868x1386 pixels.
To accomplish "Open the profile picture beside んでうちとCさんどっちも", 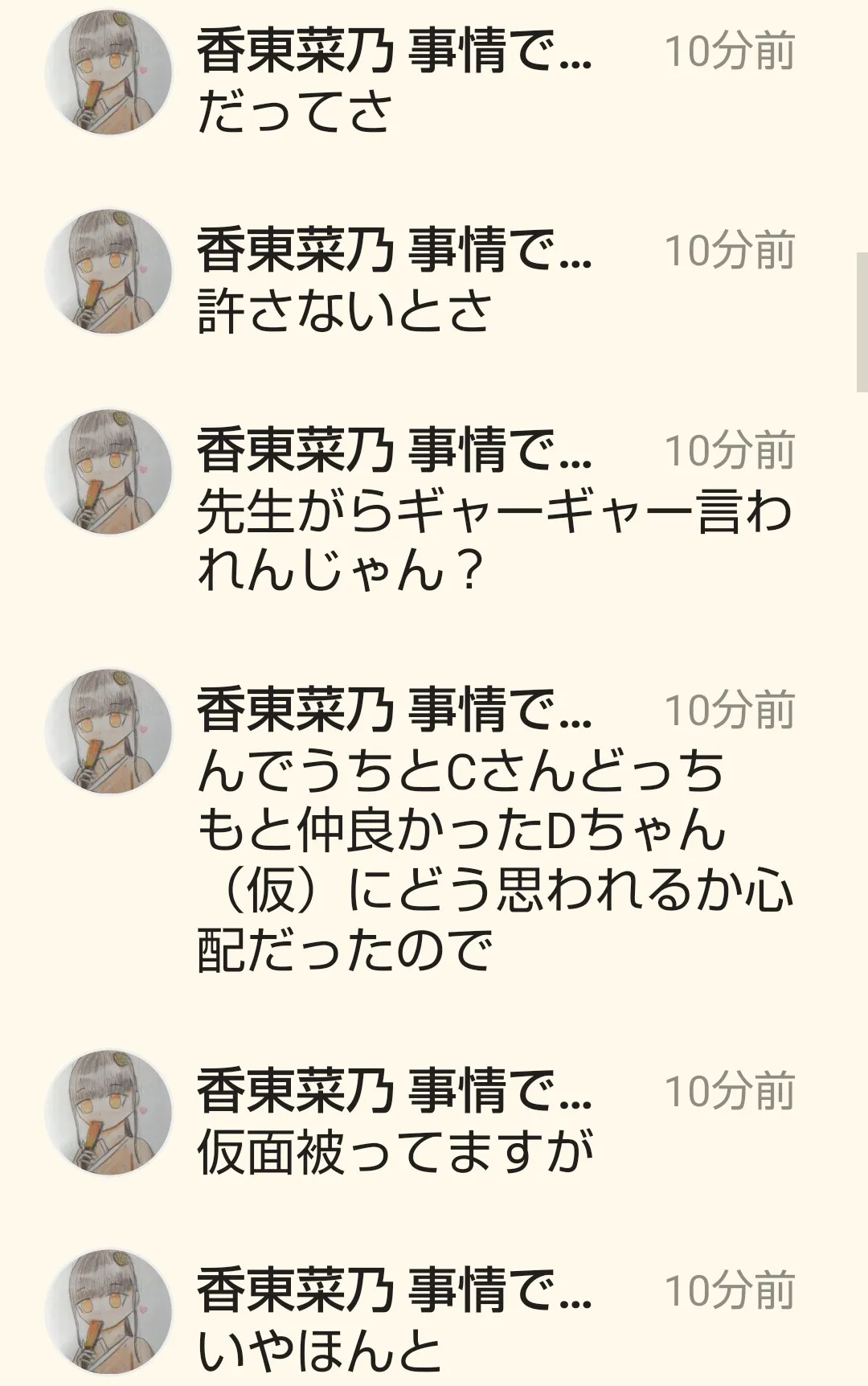I will (108, 731).
